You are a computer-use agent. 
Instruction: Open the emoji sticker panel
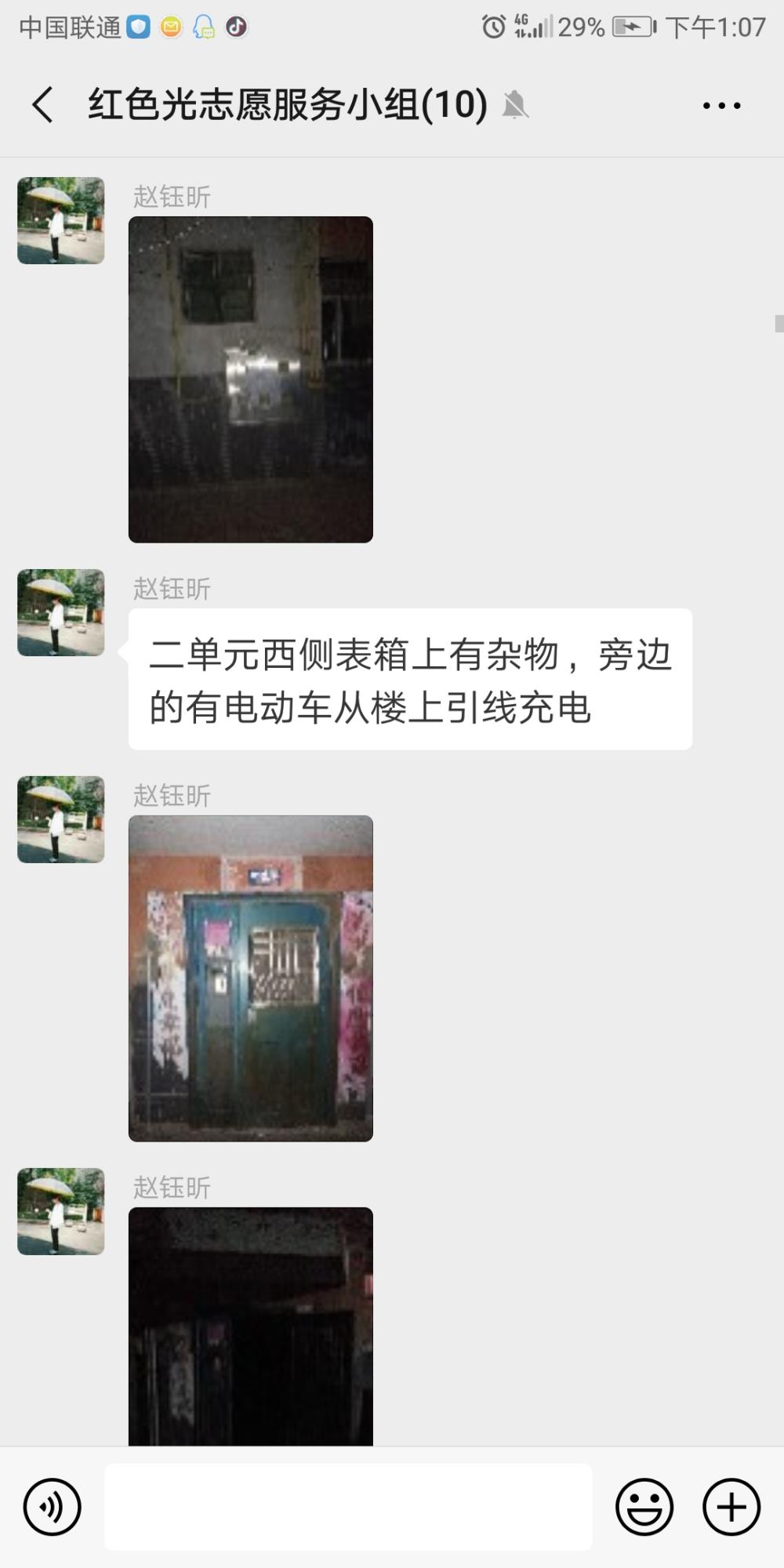point(644,1507)
